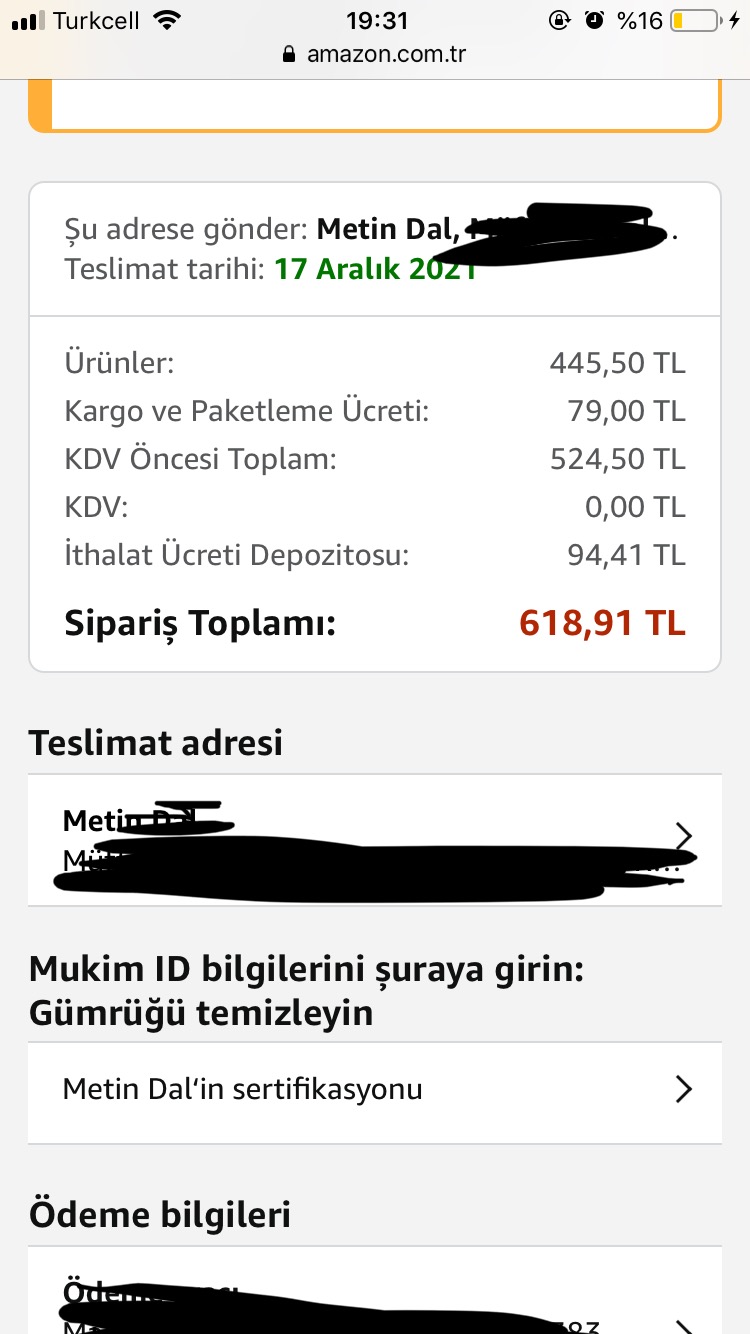This screenshot has height=1334, width=750.
Task: Open the Ödeme bilgileri payment row
Action: pos(374,1300)
